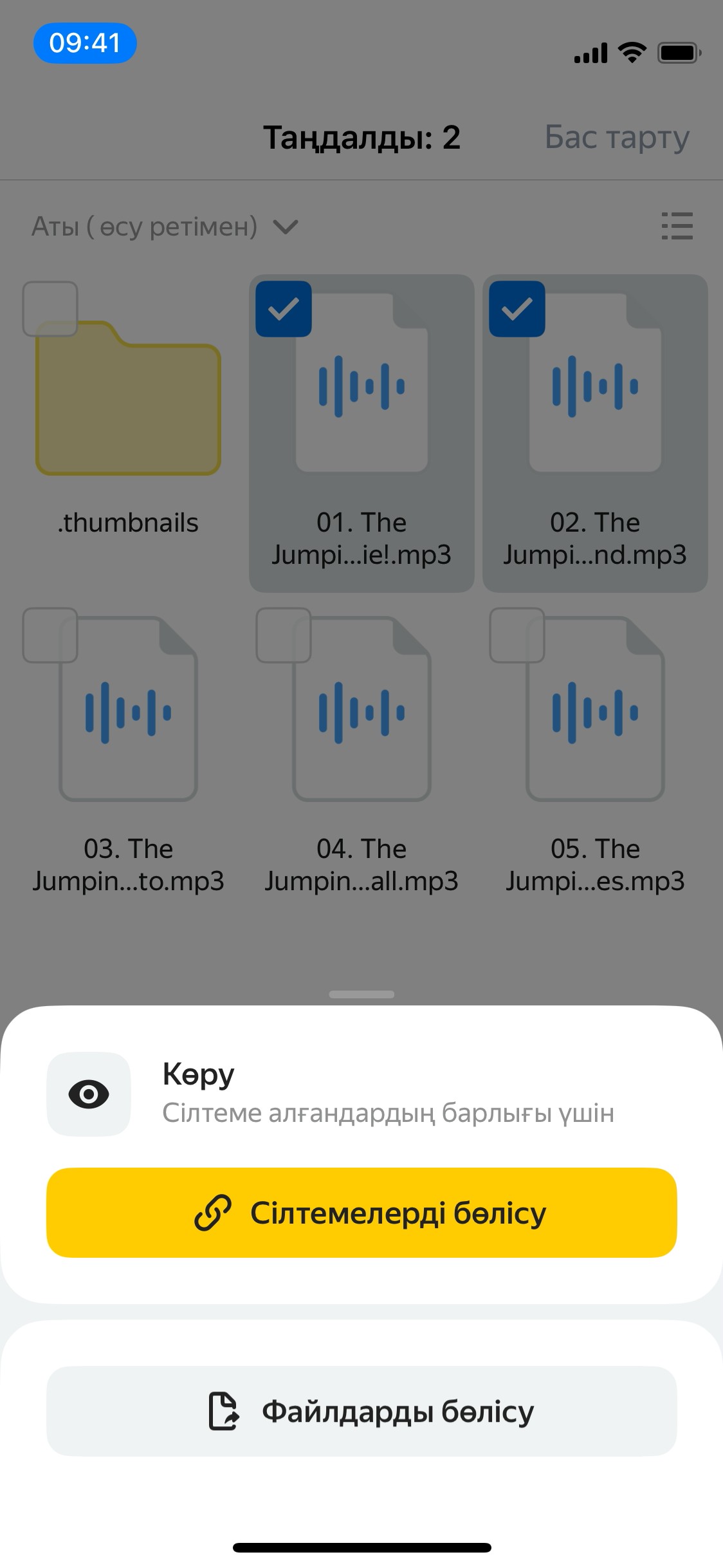
Task: Select the .thumbnails folder checkbox
Action: click(50, 309)
